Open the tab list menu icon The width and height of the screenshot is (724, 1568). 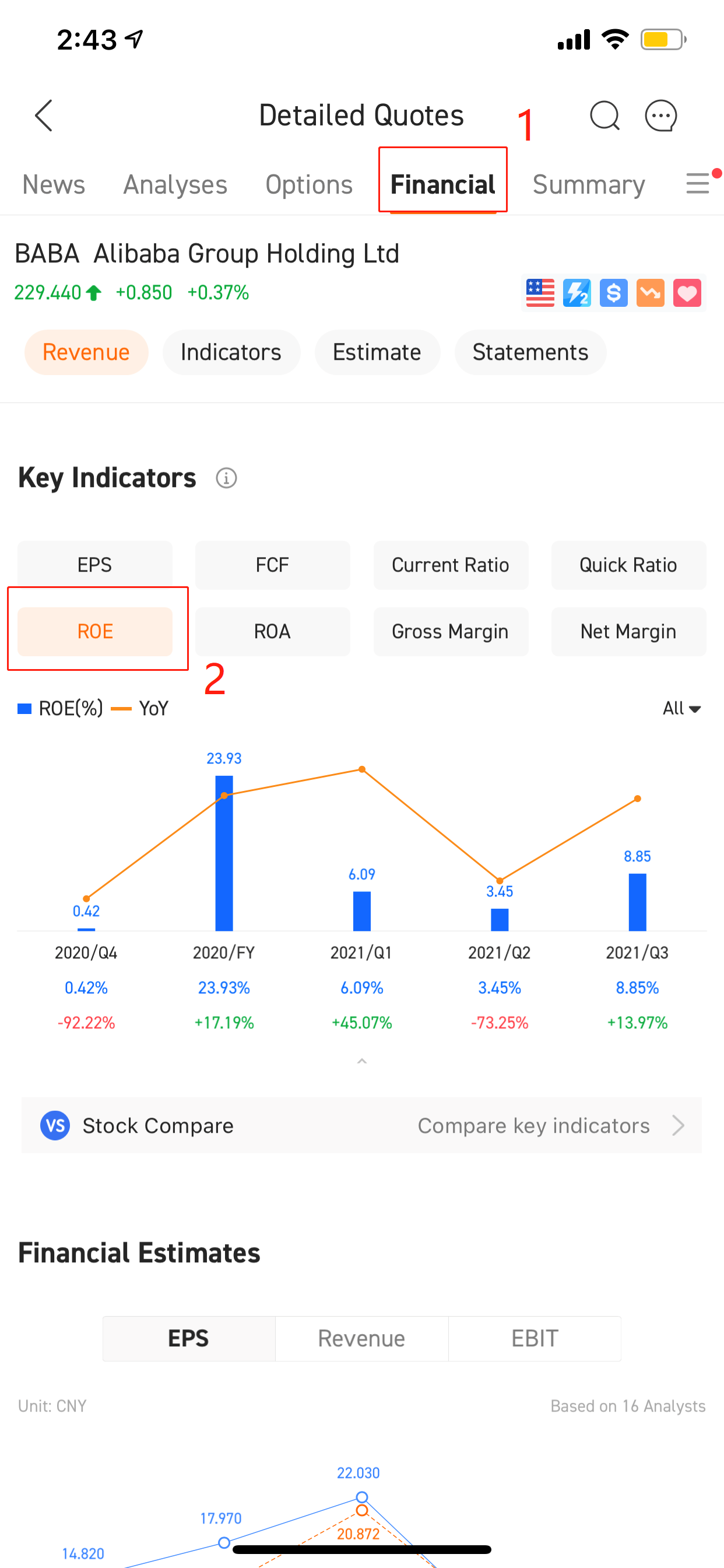(x=698, y=183)
